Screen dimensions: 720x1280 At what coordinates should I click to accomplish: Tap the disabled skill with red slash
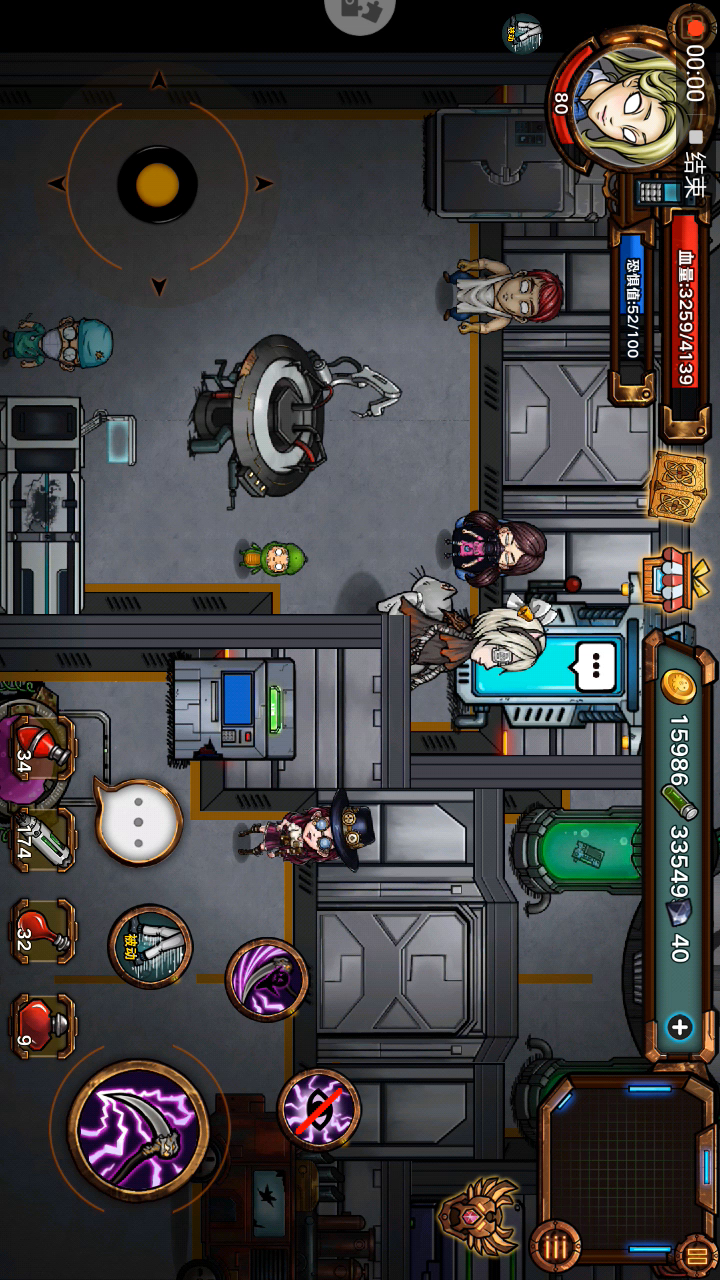coord(318,1108)
